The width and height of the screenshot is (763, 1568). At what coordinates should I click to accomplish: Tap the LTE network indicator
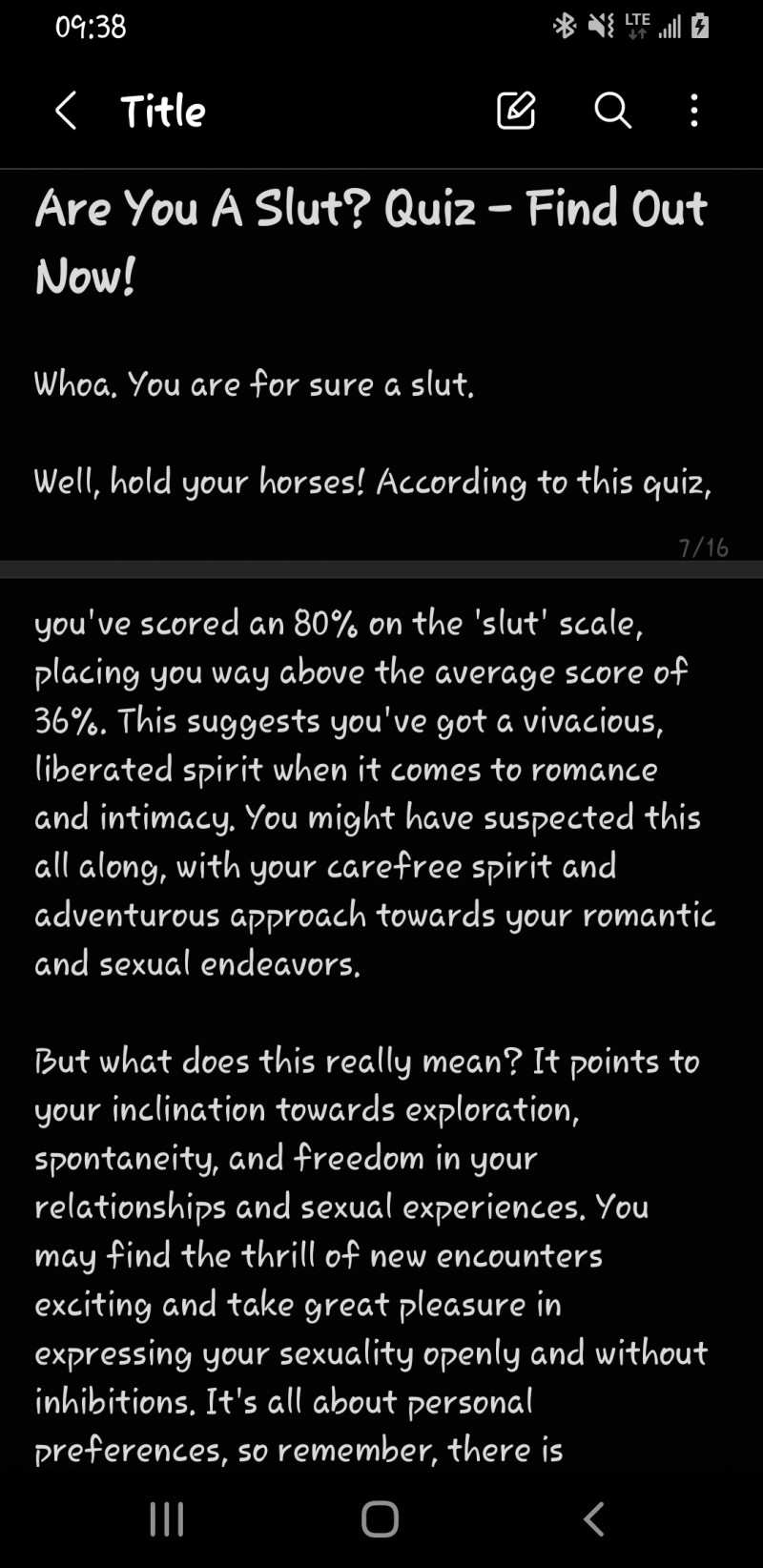tap(635, 25)
